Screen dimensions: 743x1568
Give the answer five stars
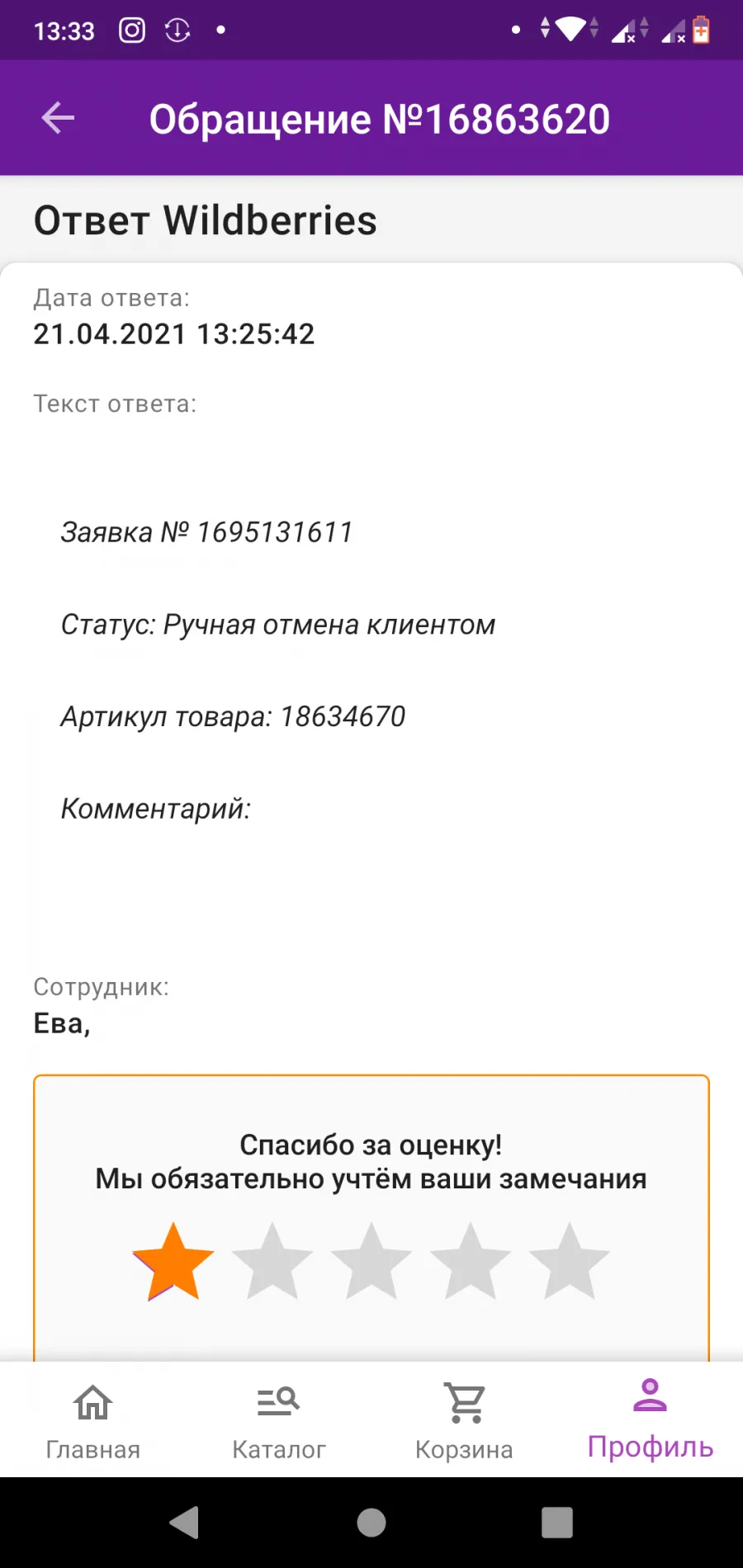[x=570, y=1263]
